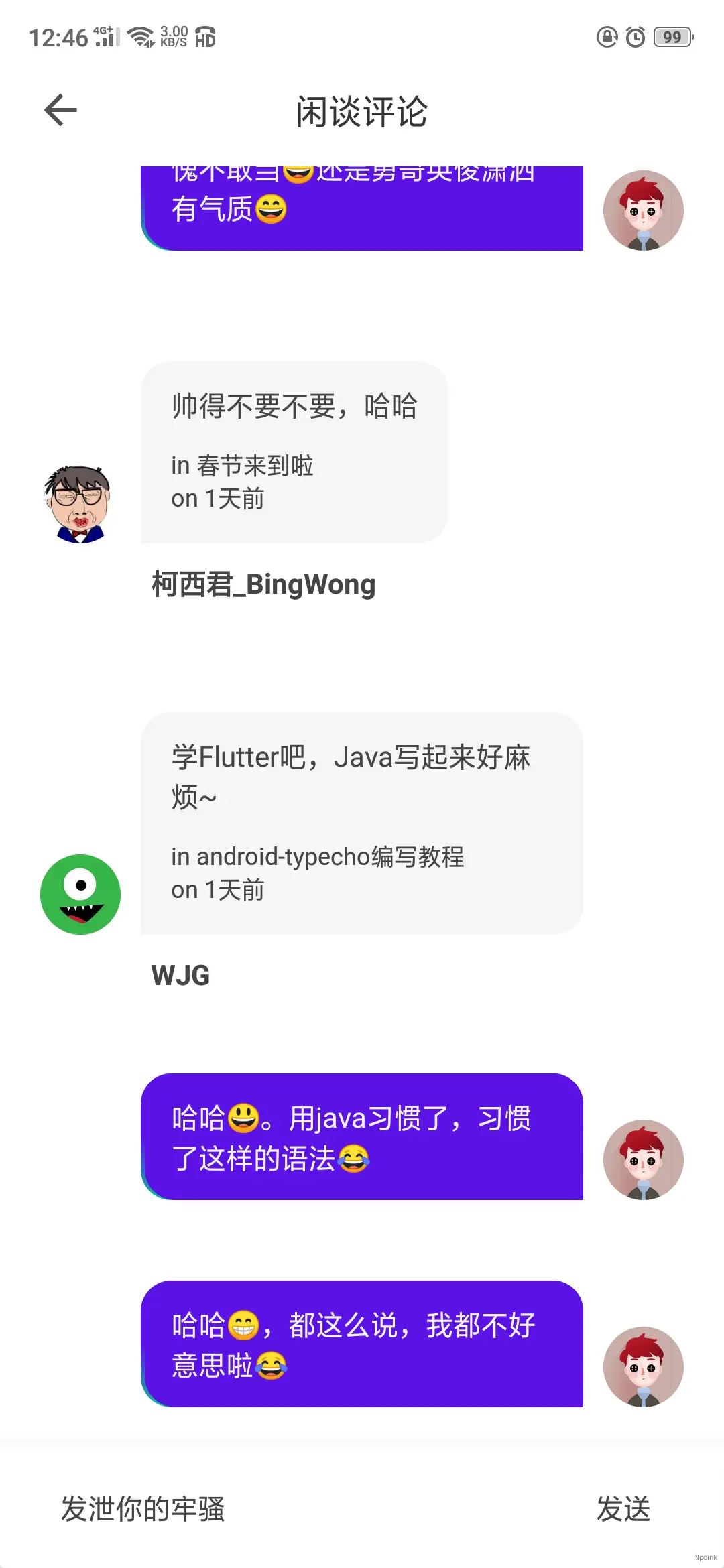
Task: Open 柯西君_BingWong's comment 帅得不要不要
Action: coord(294,452)
